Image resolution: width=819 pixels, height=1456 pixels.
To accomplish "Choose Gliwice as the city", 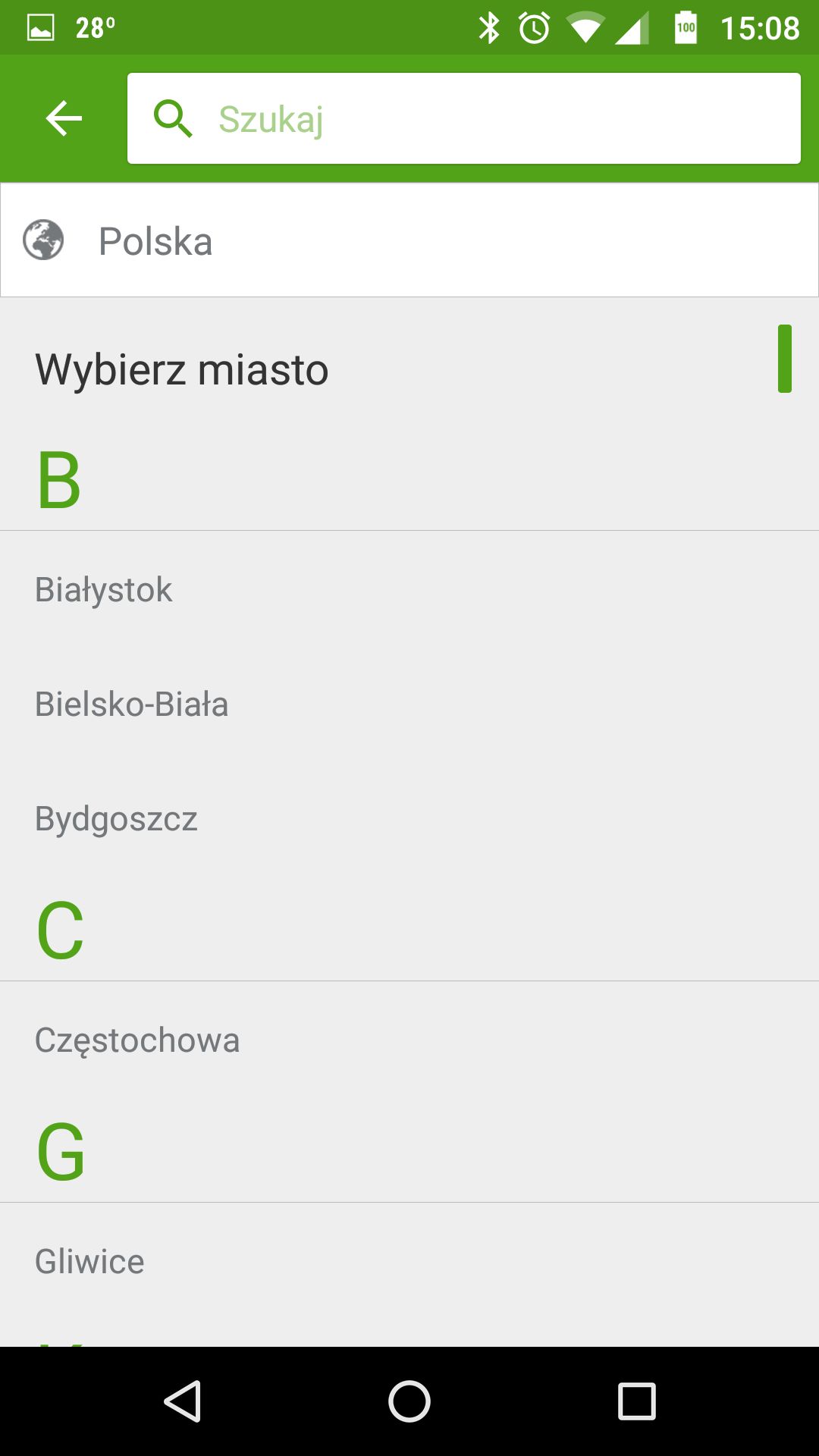I will 409,1261.
